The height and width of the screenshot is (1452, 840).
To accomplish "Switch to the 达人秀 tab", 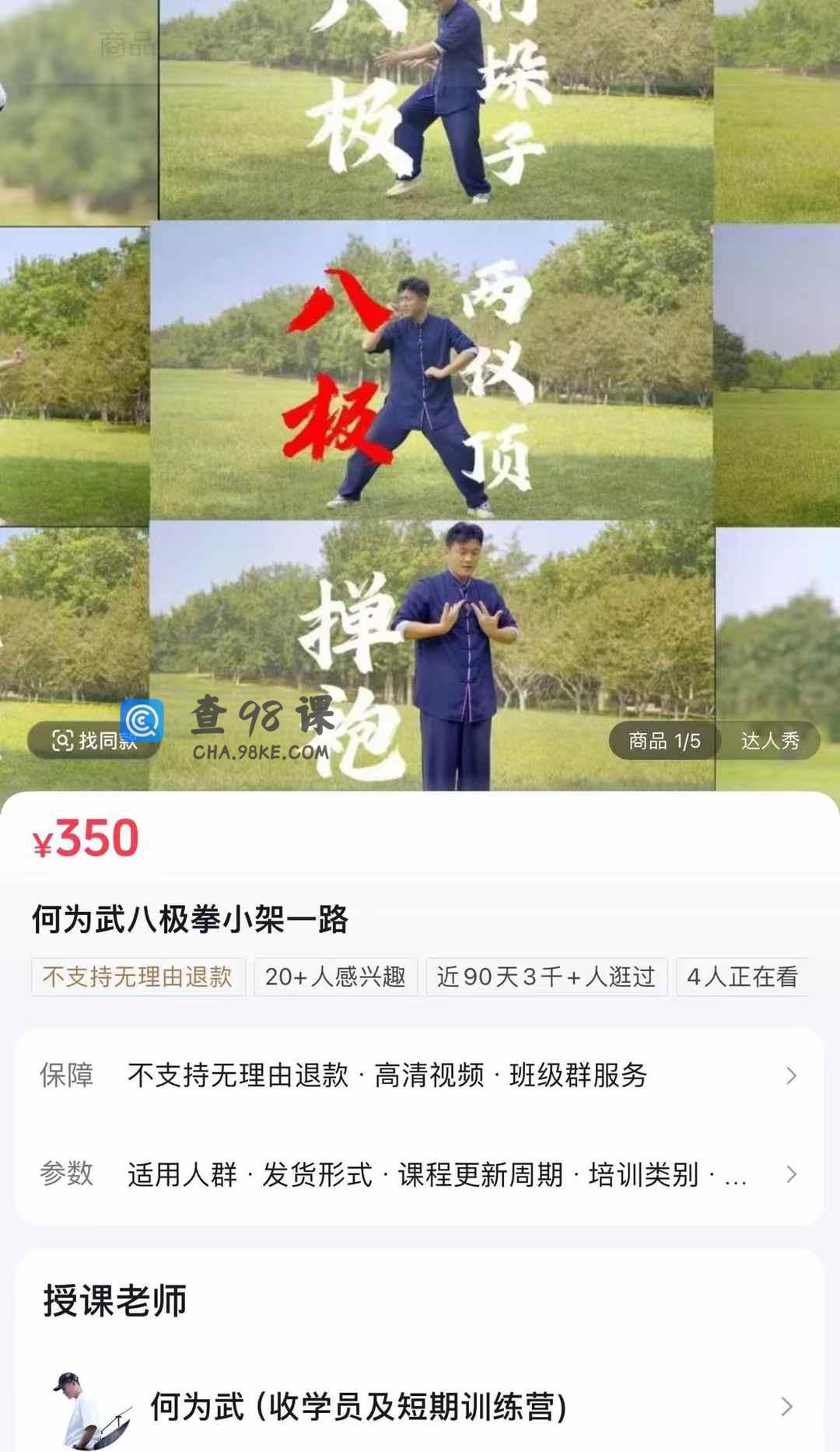I will pos(769,741).
